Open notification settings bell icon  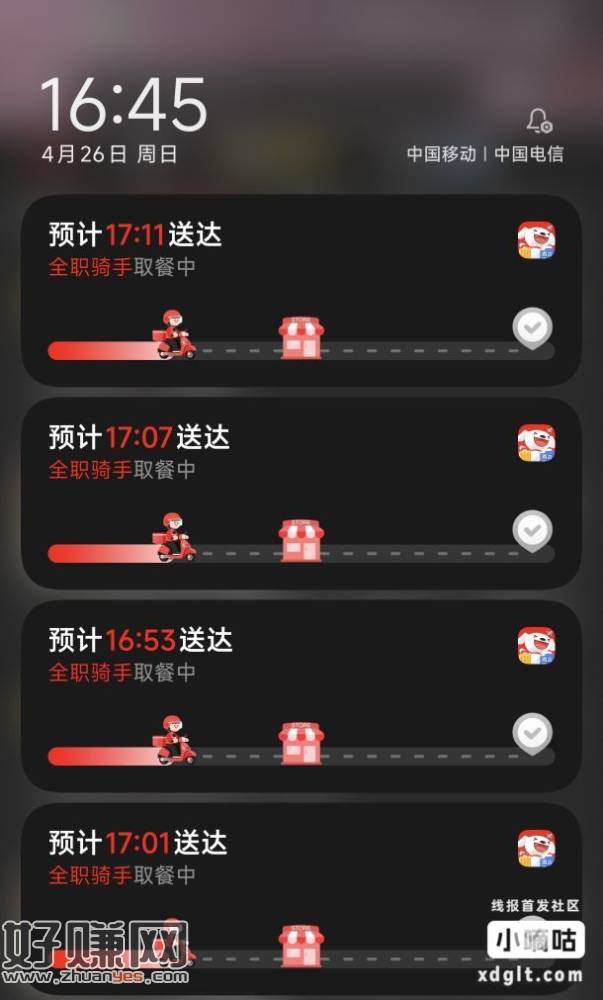539,121
